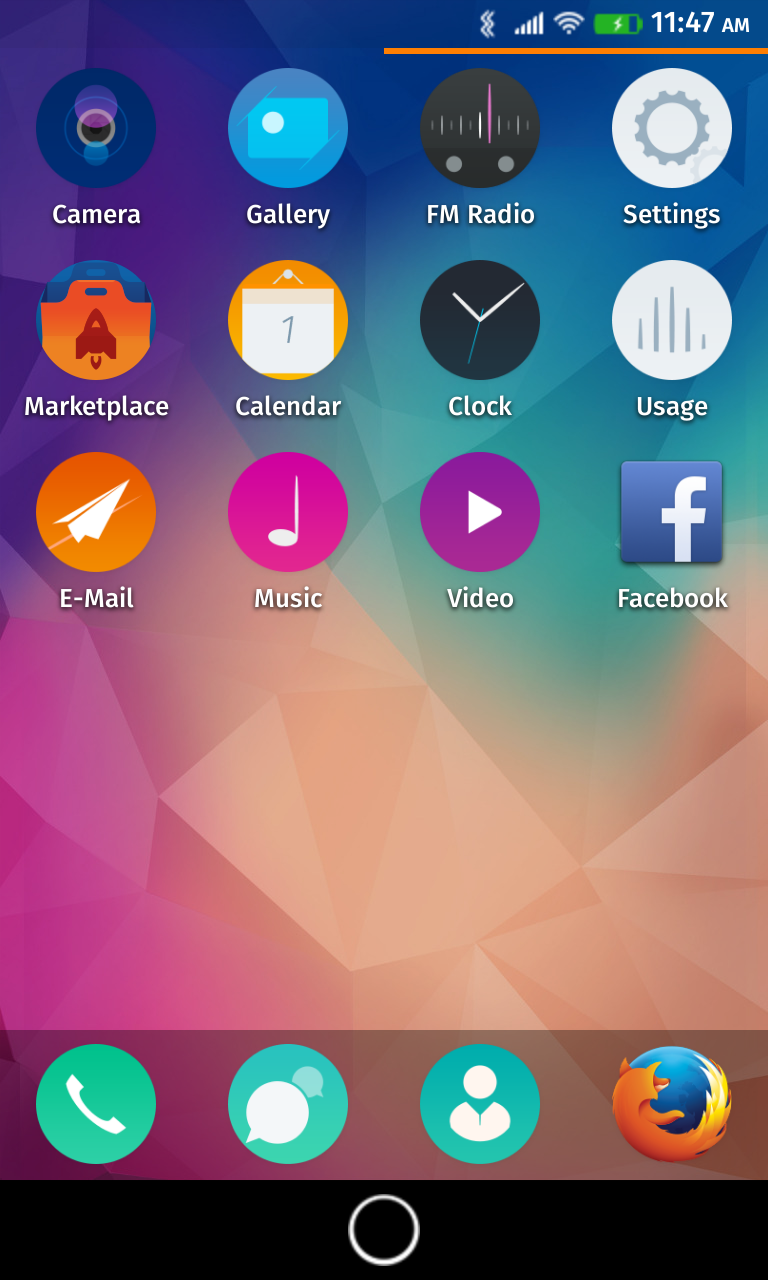Launch the Music app

[288, 512]
